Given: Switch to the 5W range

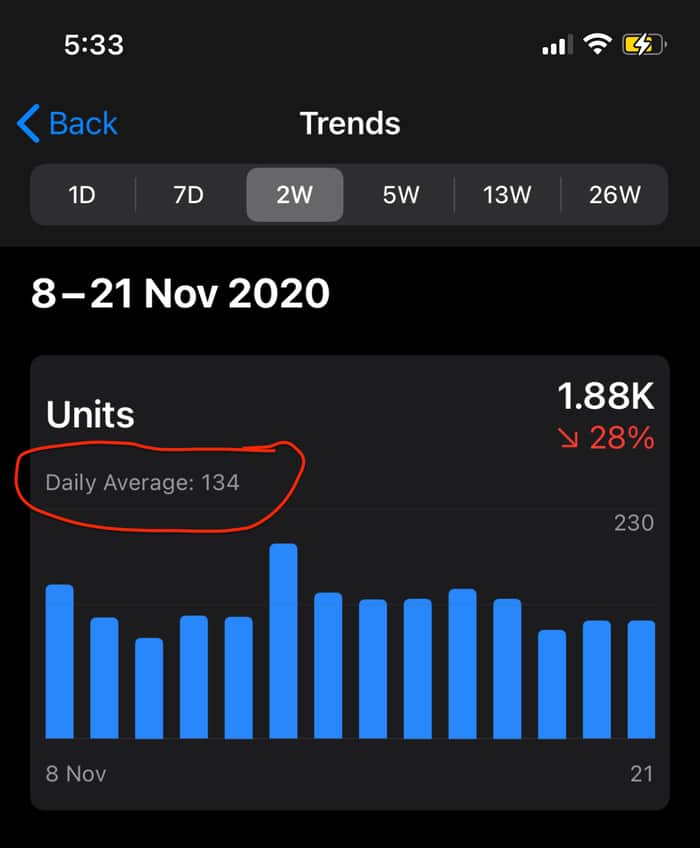Looking at the screenshot, I should (400, 195).
